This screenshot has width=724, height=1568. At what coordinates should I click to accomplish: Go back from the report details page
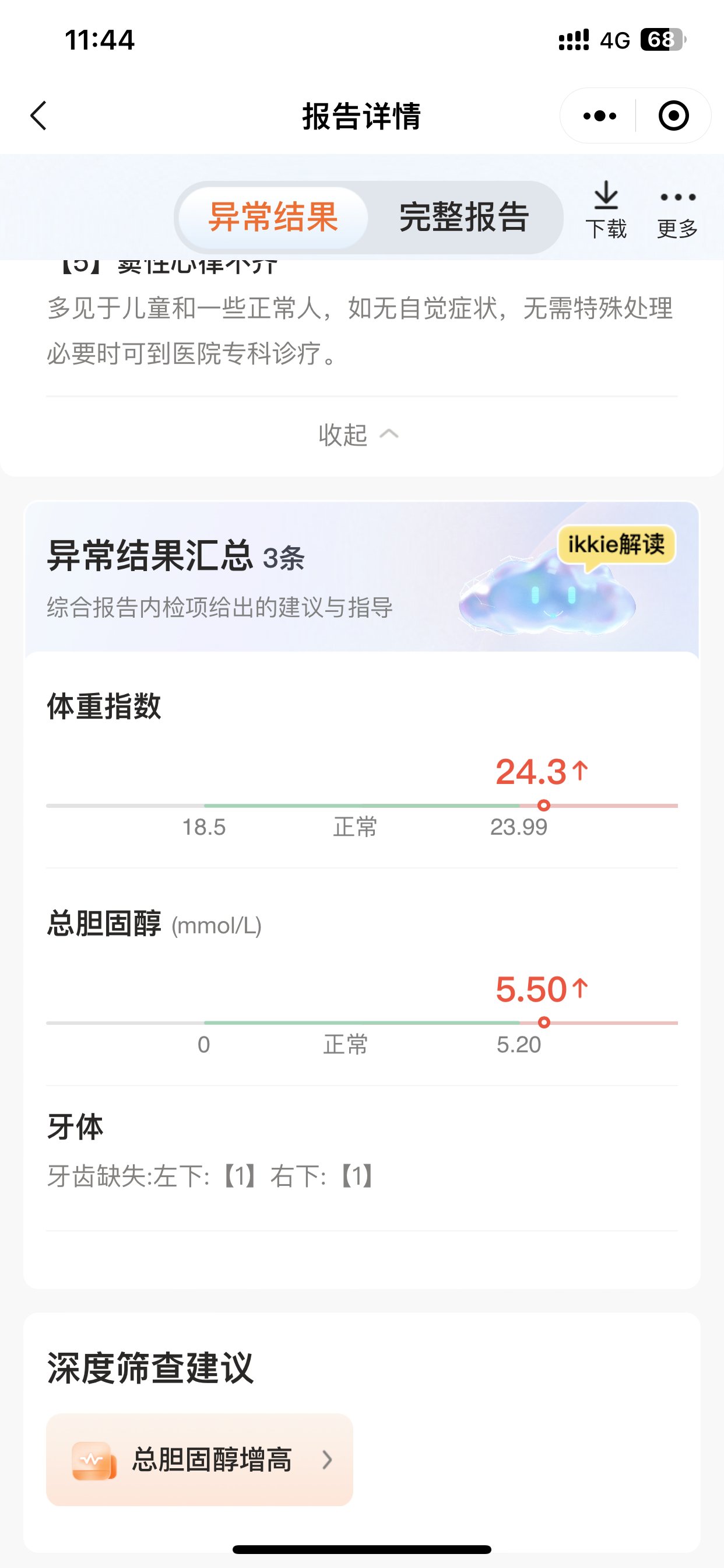(x=38, y=116)
